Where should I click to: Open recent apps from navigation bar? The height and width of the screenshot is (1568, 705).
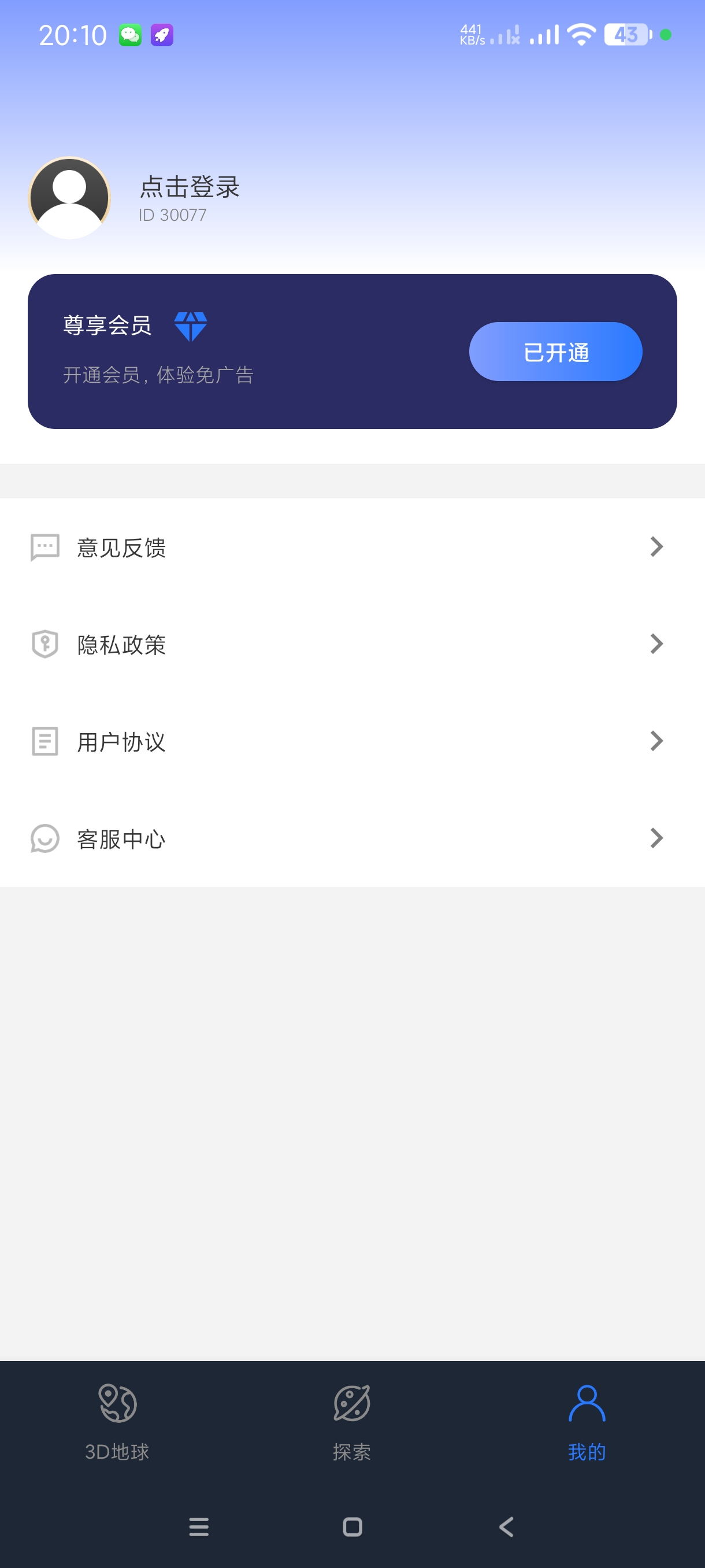(x=199, y=1526)
